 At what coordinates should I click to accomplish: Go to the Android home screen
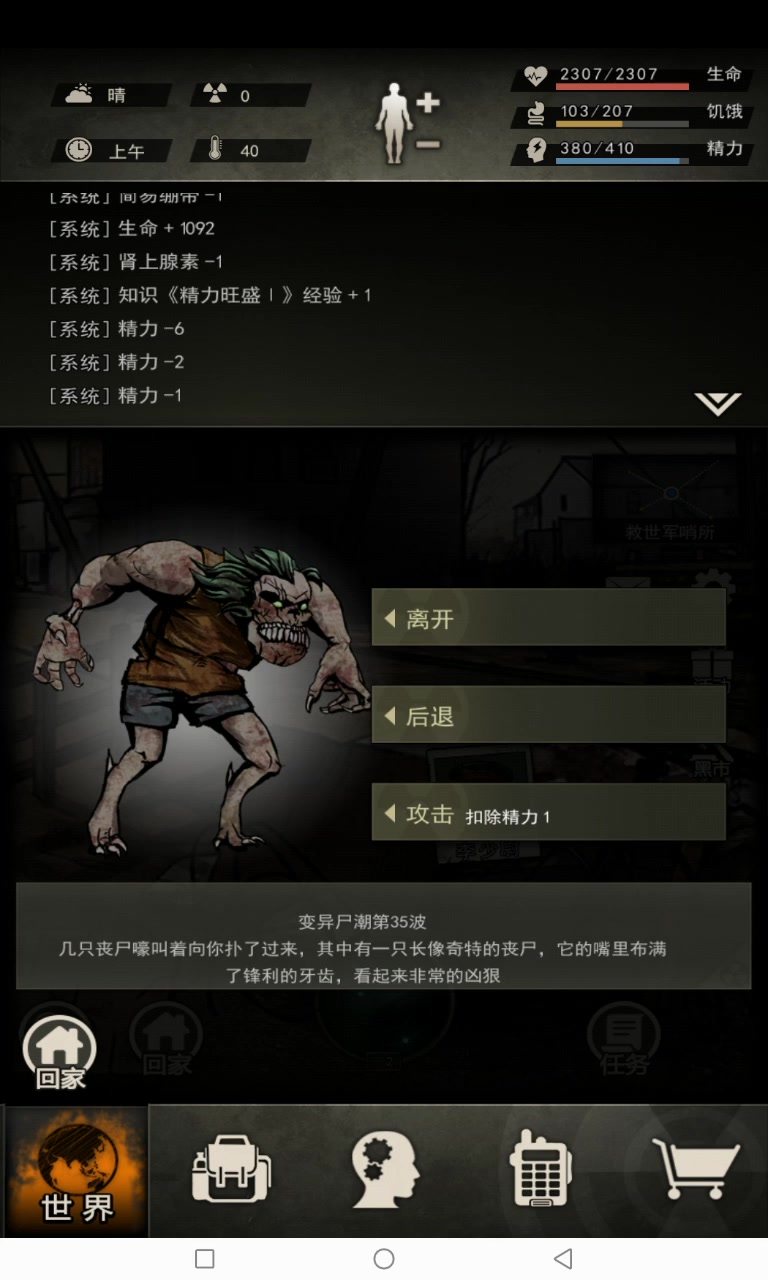coord(384,1258)
